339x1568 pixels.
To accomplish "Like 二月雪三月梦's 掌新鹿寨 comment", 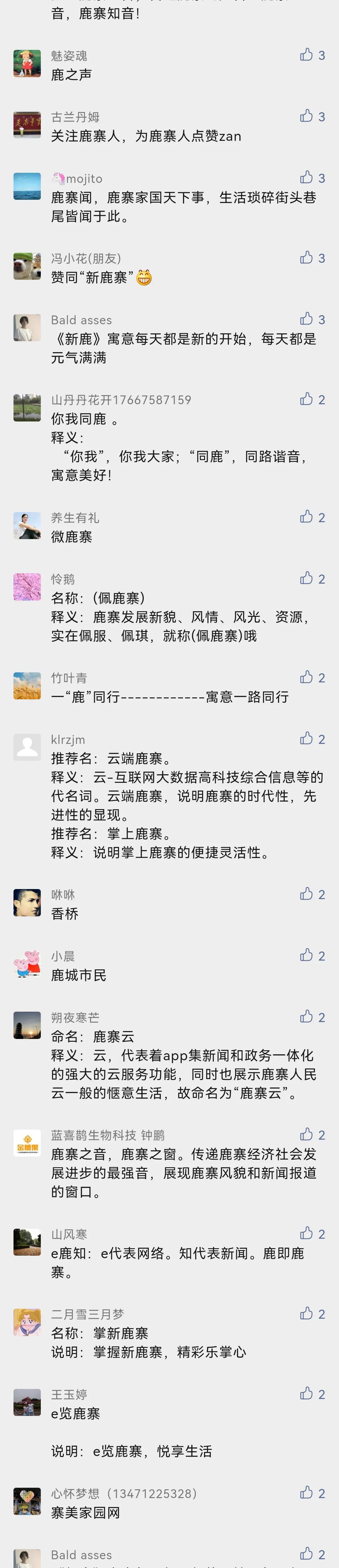I will point(306,1313).
